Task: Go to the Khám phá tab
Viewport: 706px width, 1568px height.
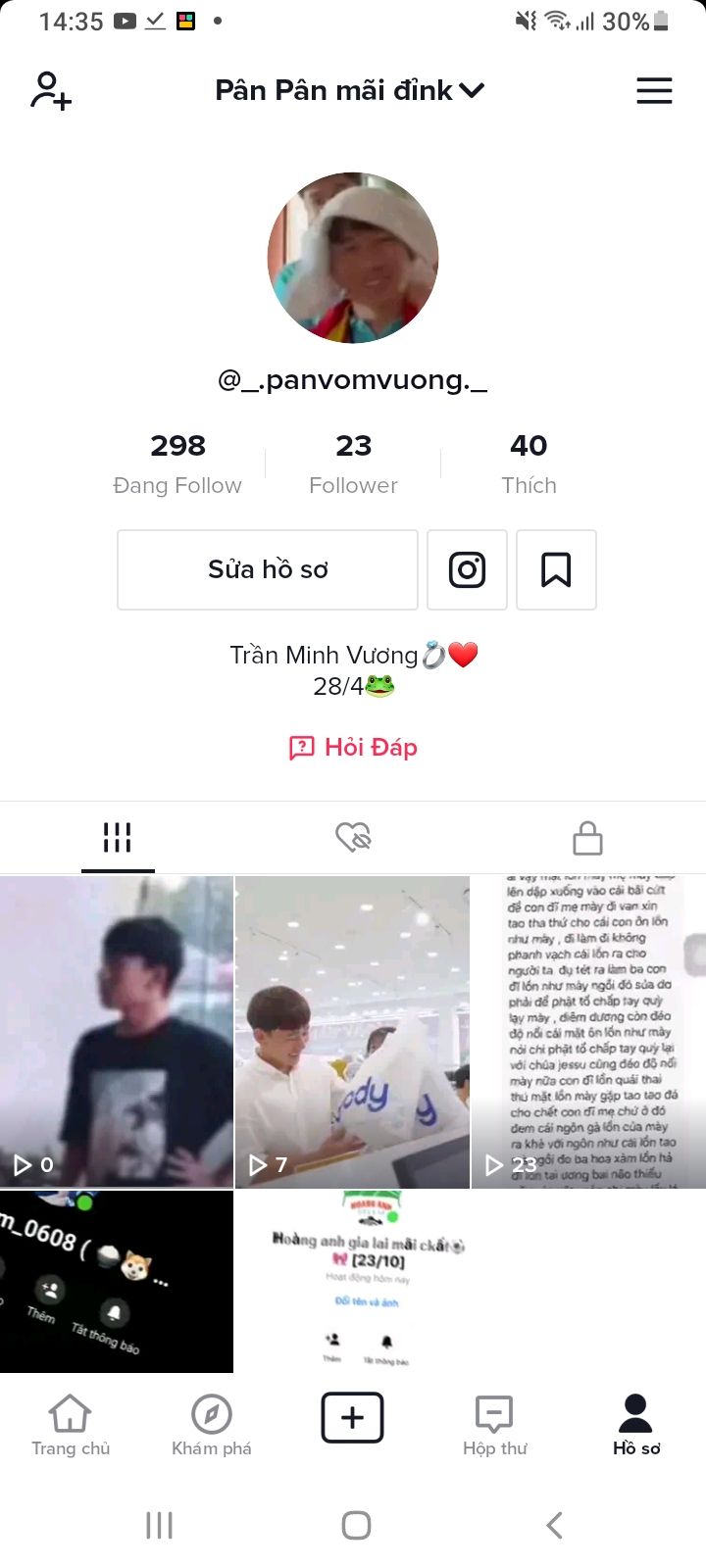Action: point(212,1426)
